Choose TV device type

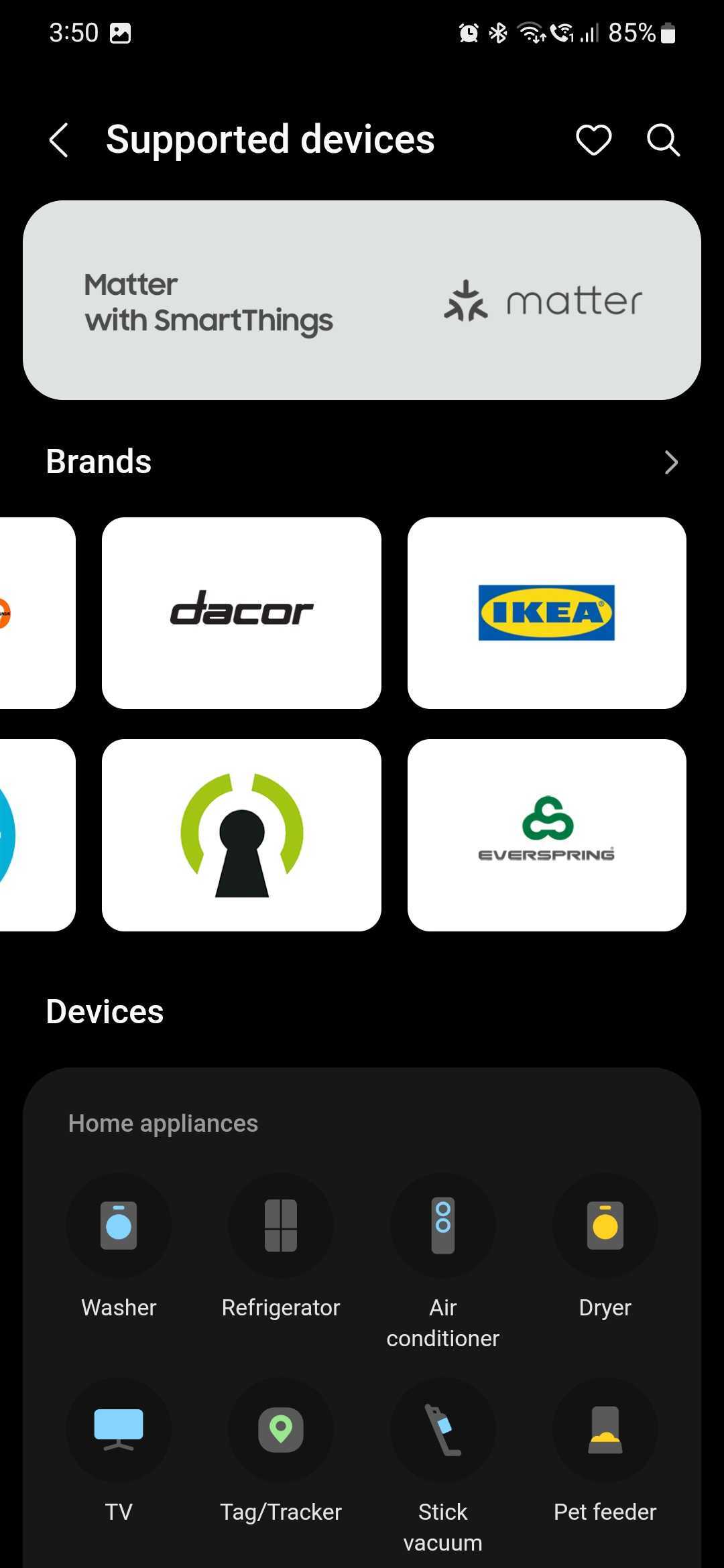119,1429
